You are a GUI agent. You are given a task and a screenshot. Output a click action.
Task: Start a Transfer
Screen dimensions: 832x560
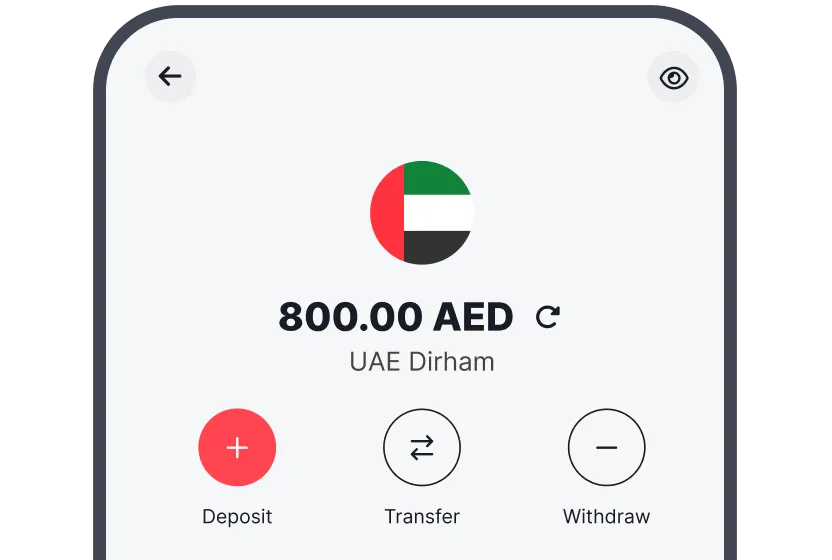click(422, 447)
